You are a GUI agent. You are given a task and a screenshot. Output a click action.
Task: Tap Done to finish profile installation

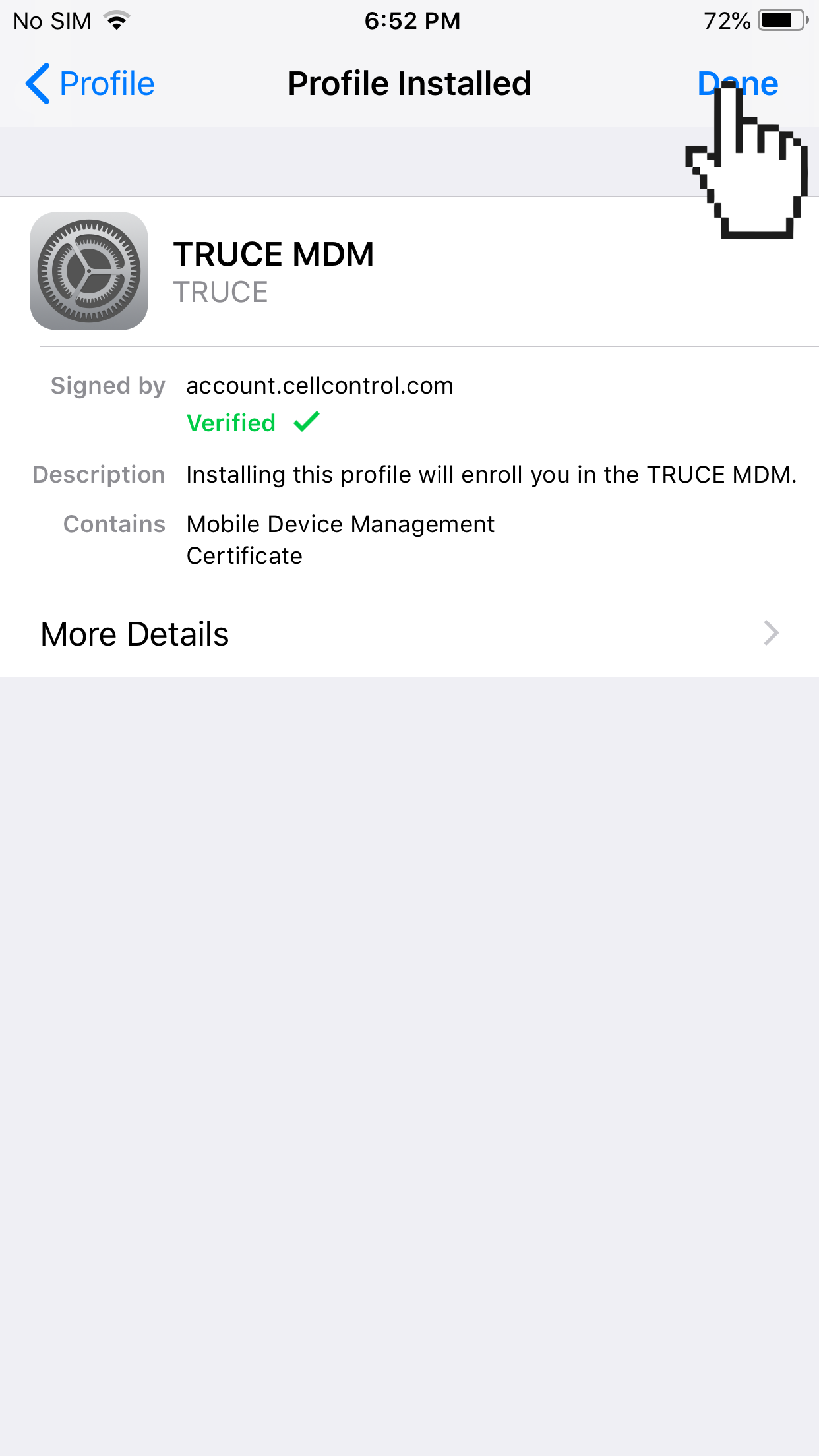coord(737,84)
